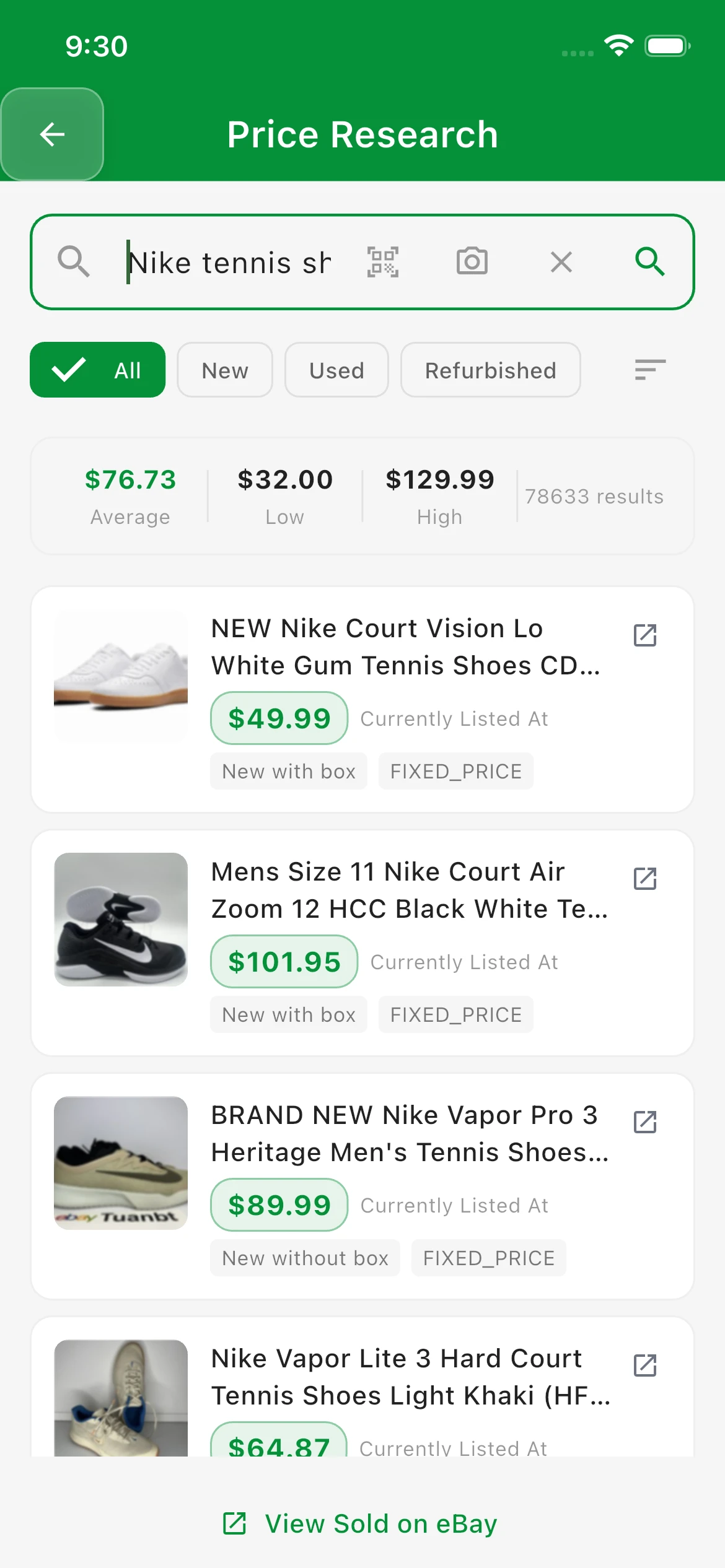Submit search using the magnifier button
This screenshot has width=725, height=1568.
coord(651,261)
